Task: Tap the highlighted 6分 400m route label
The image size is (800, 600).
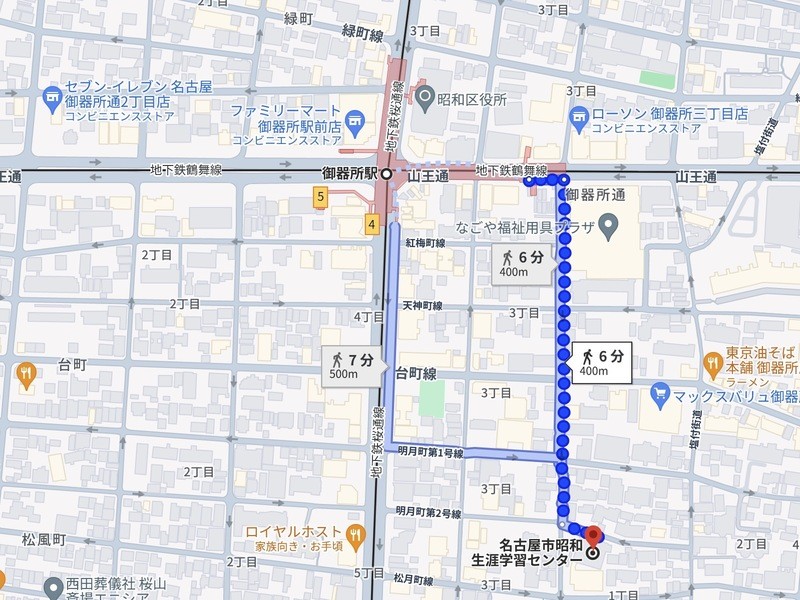Action: tap(602, 362)
